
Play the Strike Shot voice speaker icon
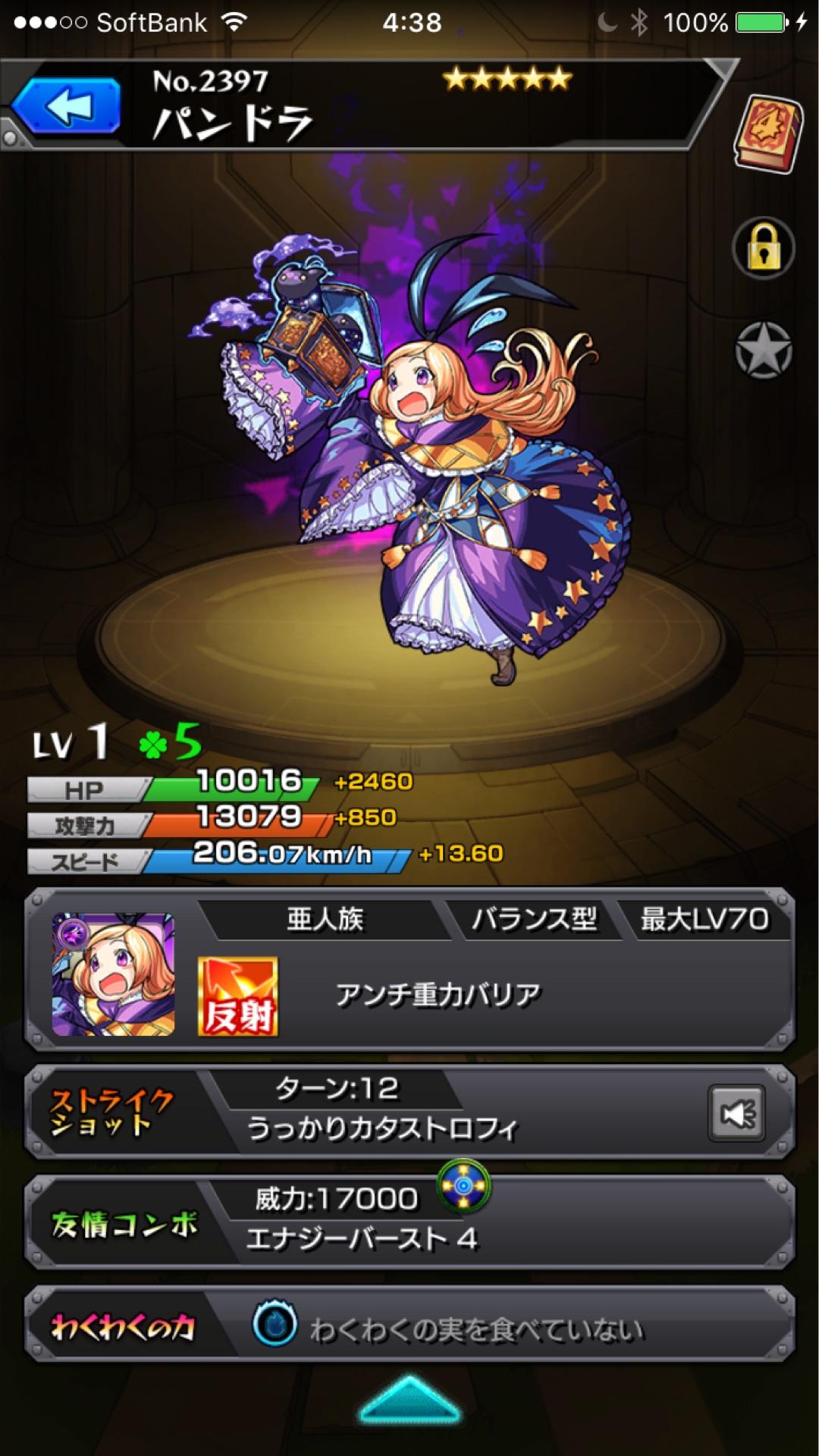point(736,1112)
